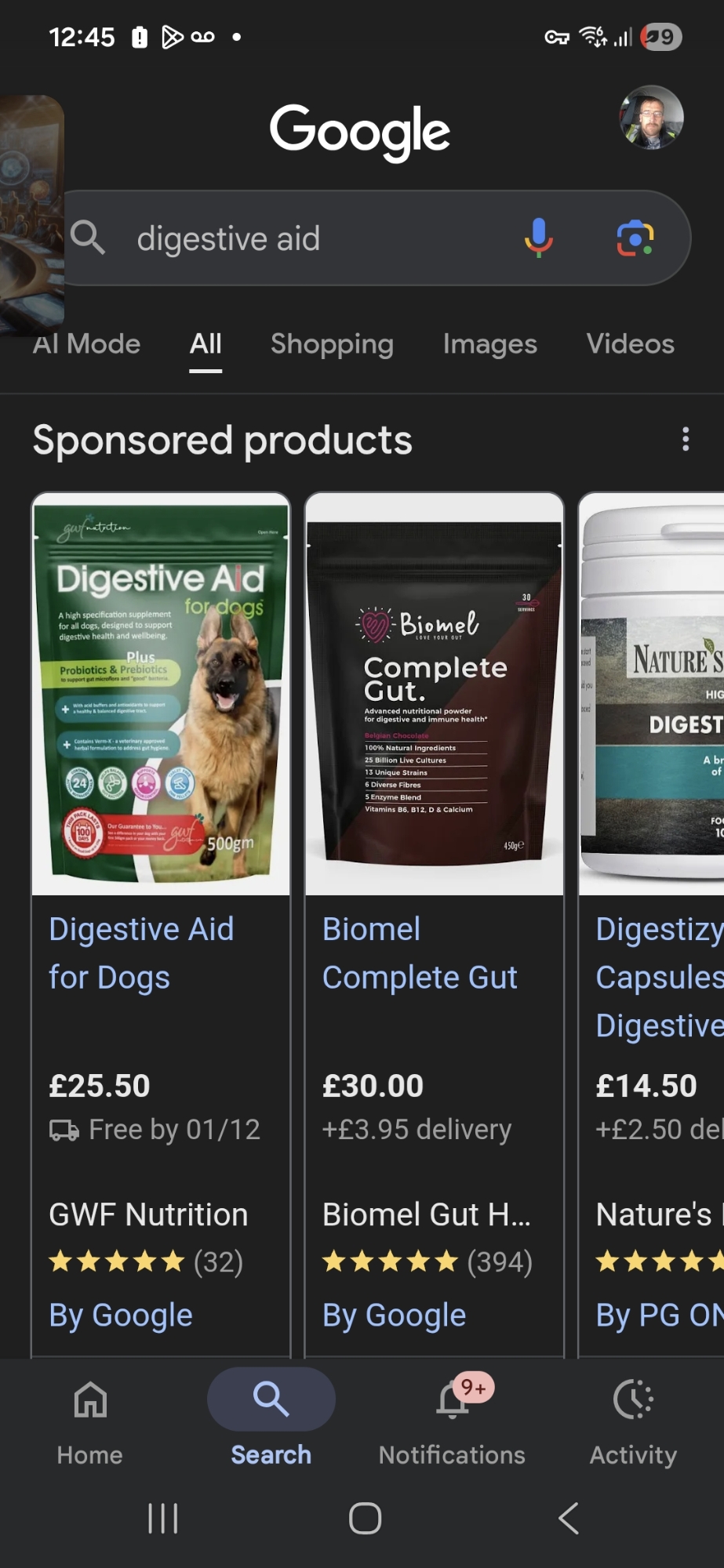Switch to the Videos tab
Image resolution: width=724 pixels, height=1568 pixels.
pyautogui.click(x=630, y=344)
